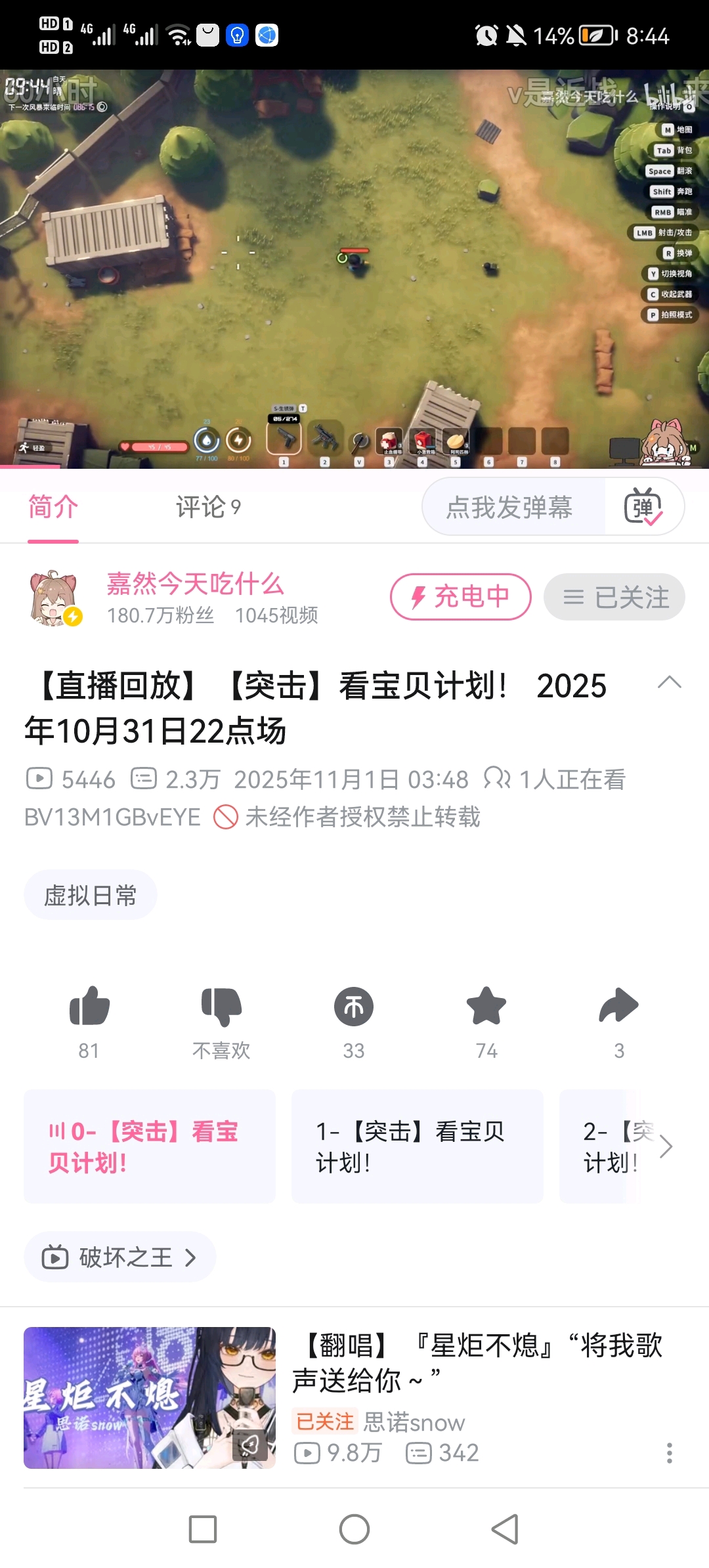
Task: Tap the 充电中 button
Action: (460, 597)
